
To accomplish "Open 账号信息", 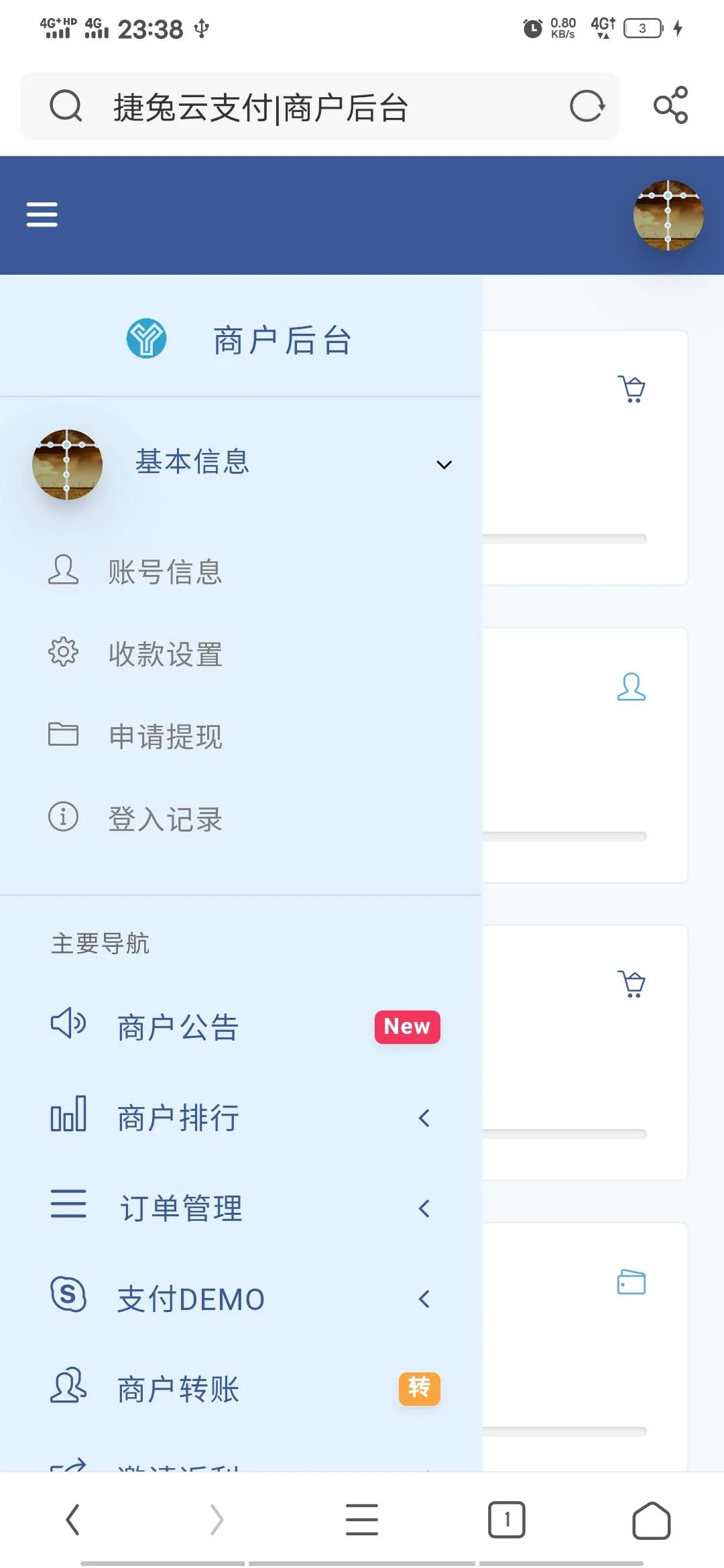I will tap(165, 572).
